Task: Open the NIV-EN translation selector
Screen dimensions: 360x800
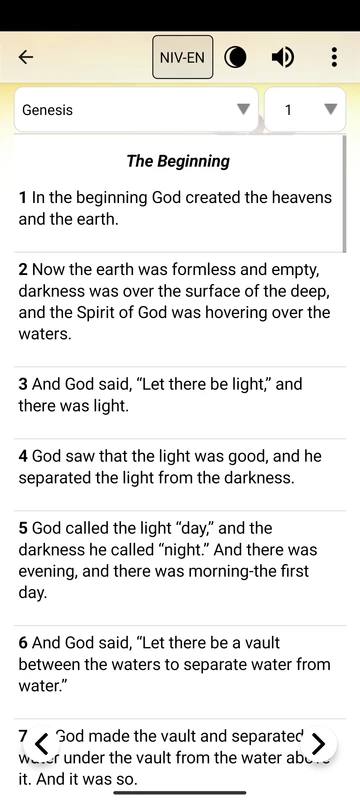Action: pyautogui.click(x=183, y=57)
